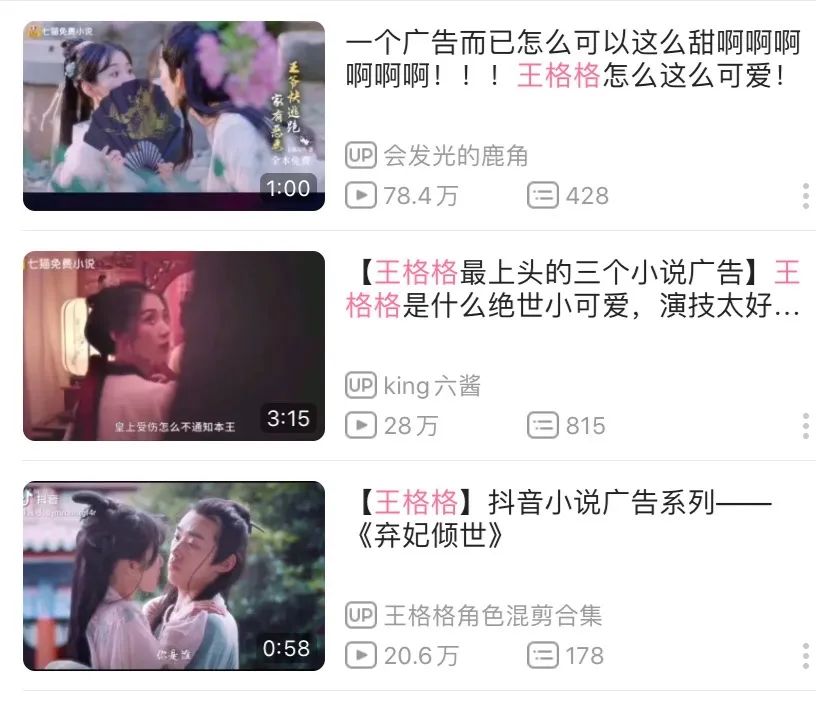Open video 王格格最上头的三个小说广告

tap(572, 289)
